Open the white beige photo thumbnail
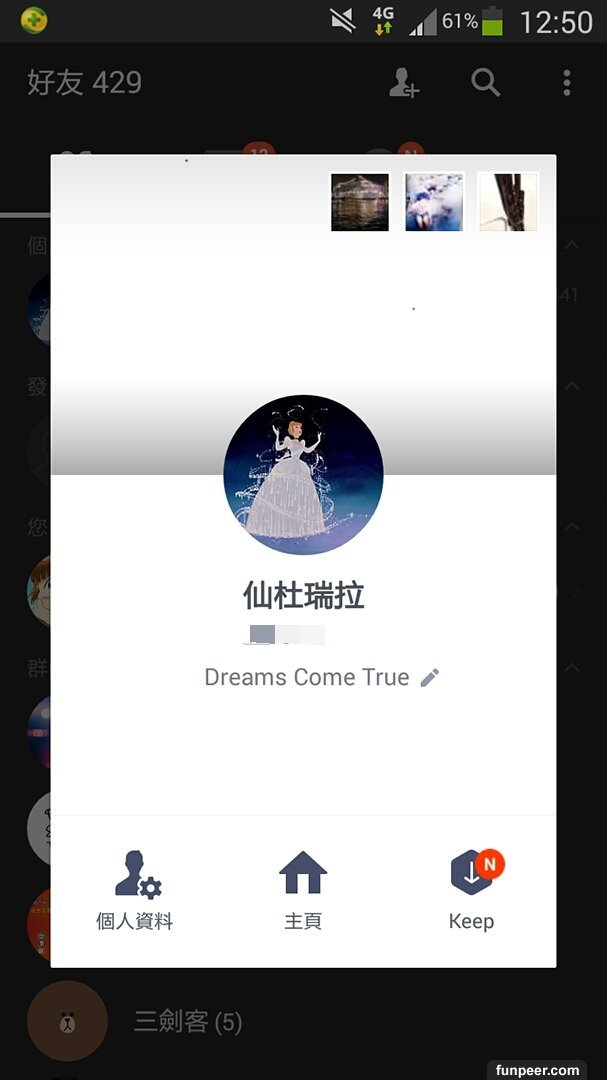The height and width of the screenshot is (1080, 607). pyautogui.click(x=508, y=202)
